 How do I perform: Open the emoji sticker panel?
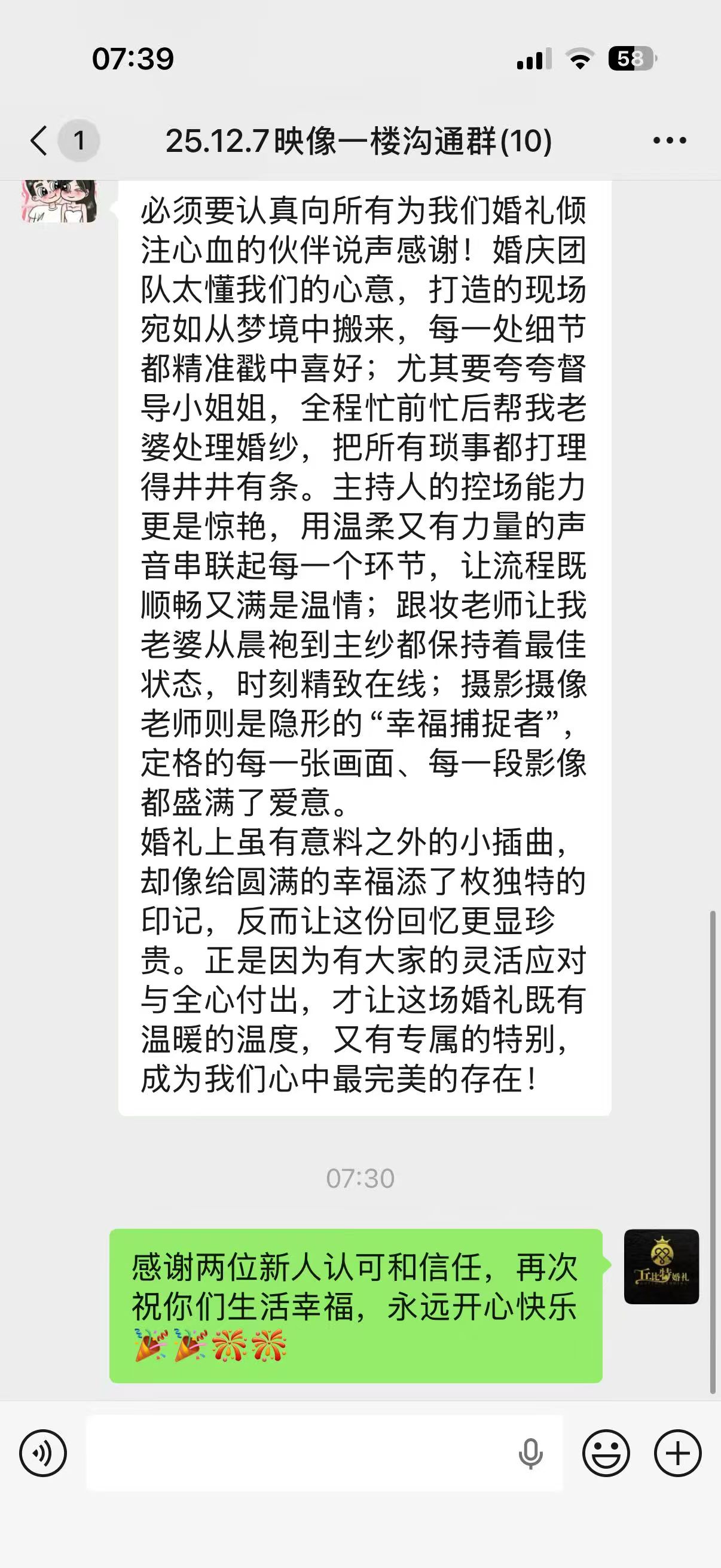coord(606,1454)
